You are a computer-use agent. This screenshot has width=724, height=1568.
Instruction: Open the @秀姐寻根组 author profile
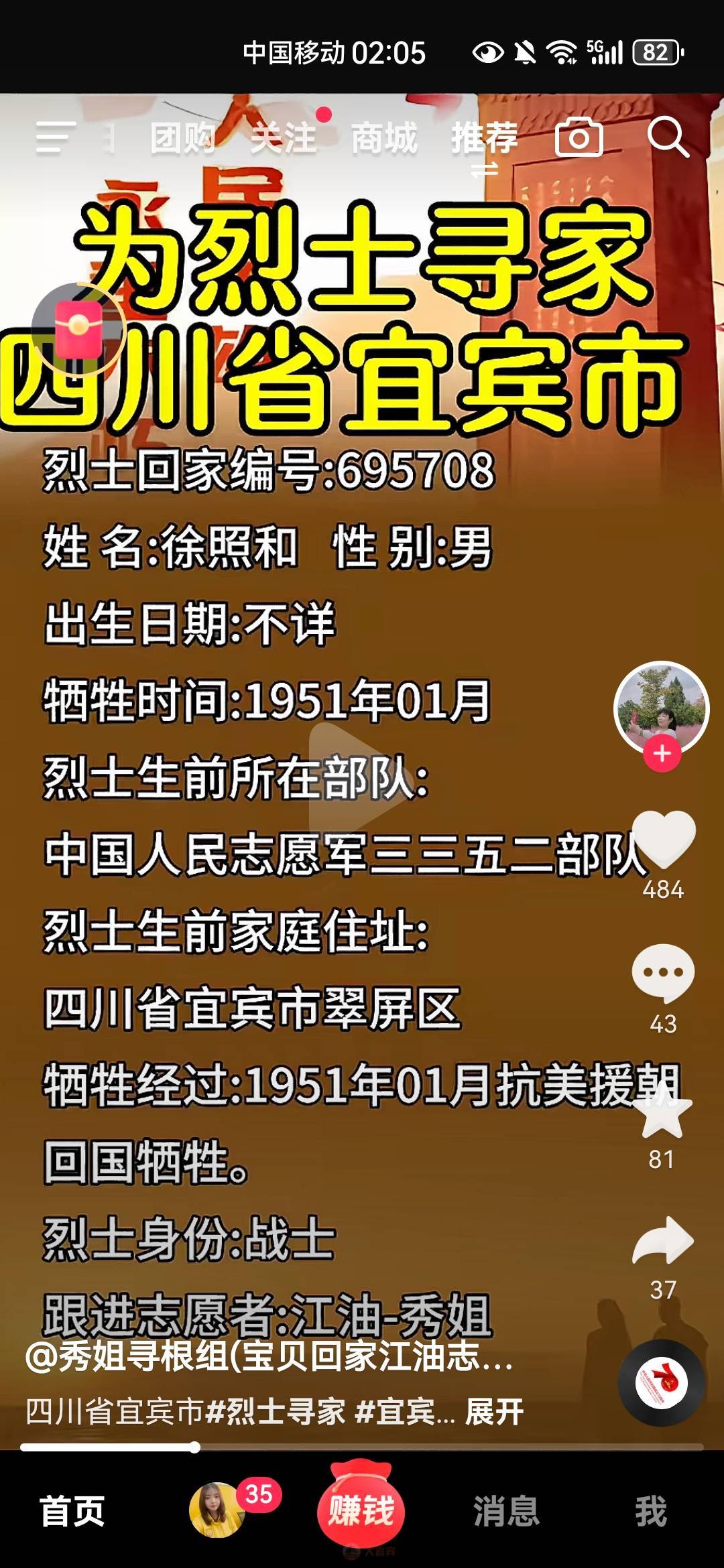tap(268, 1358)
